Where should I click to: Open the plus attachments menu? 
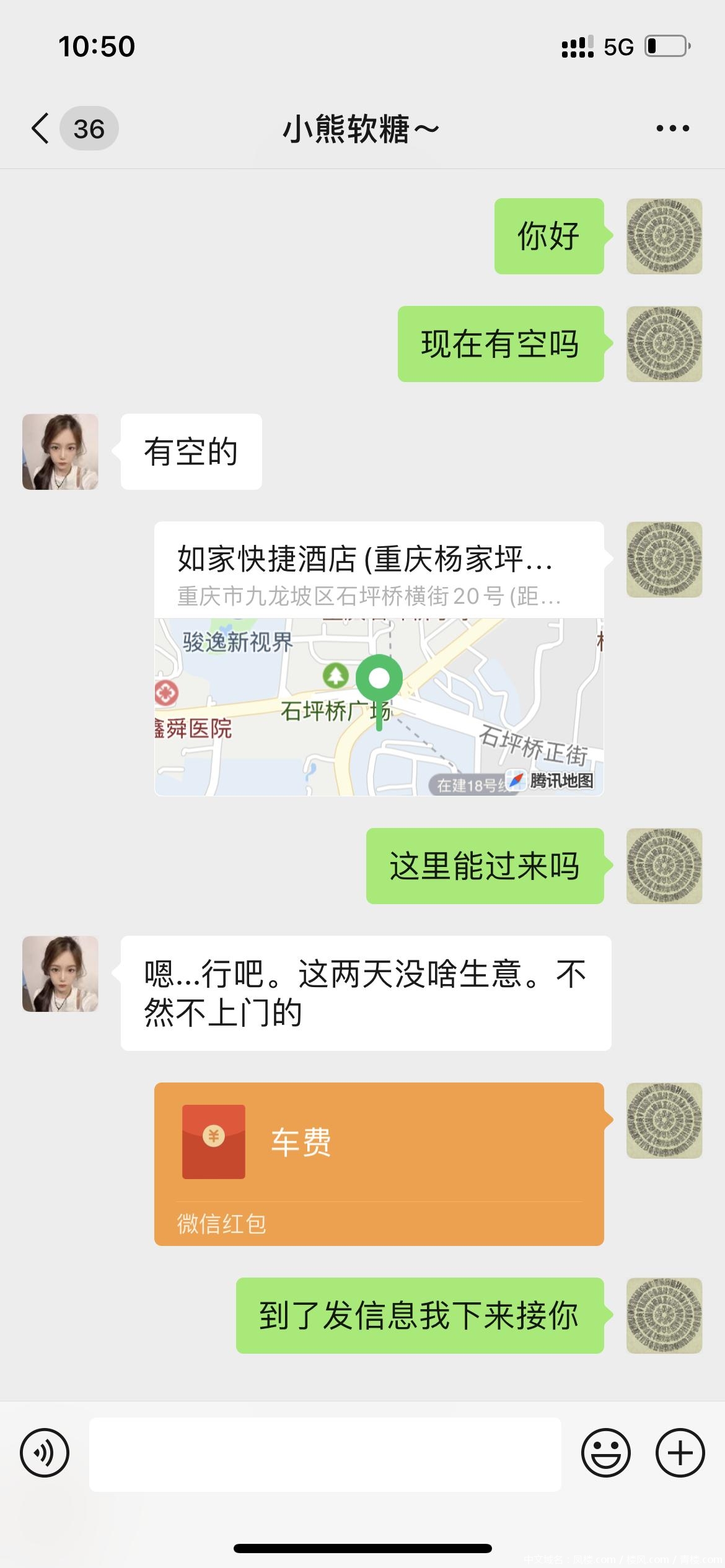[x=680, y=1453]
